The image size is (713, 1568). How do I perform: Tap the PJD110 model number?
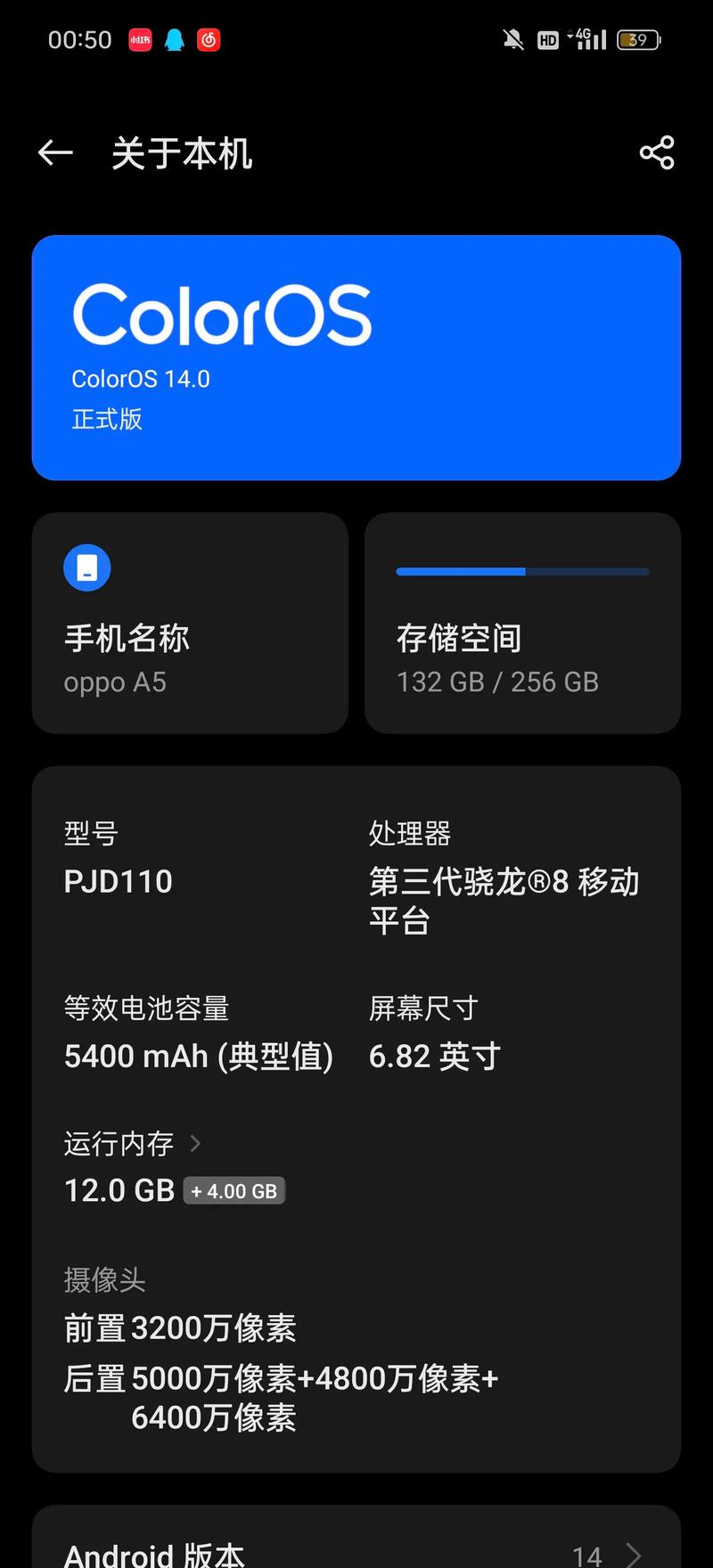pos(118,881)
